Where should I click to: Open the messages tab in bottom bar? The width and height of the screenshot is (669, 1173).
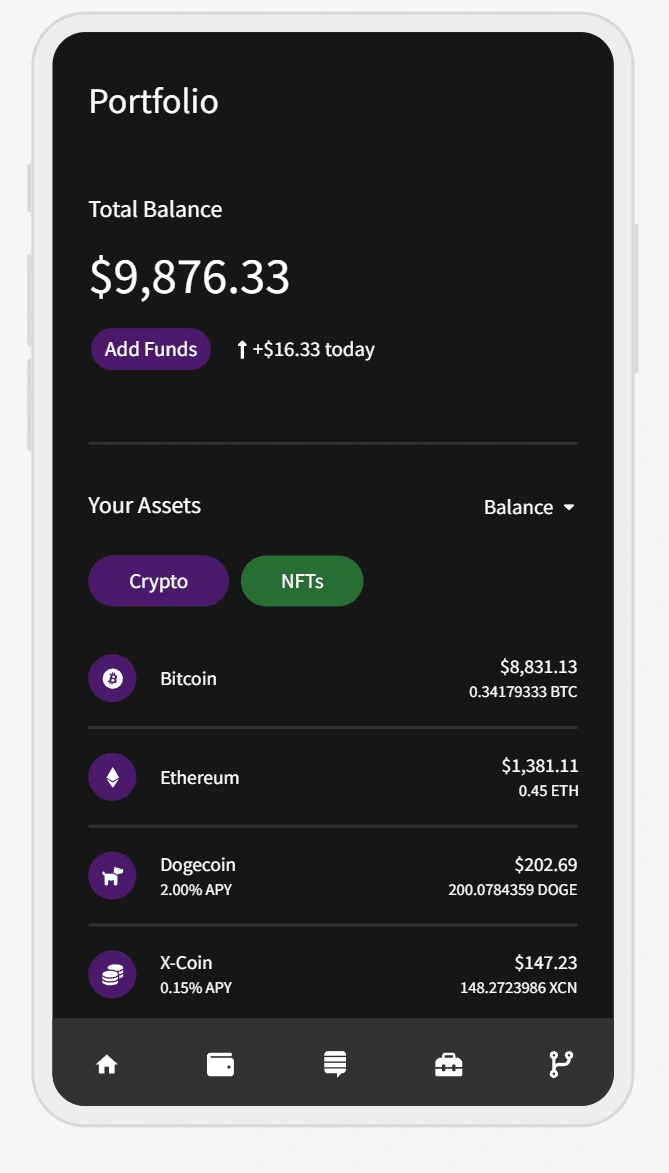tap(334, 1064)
